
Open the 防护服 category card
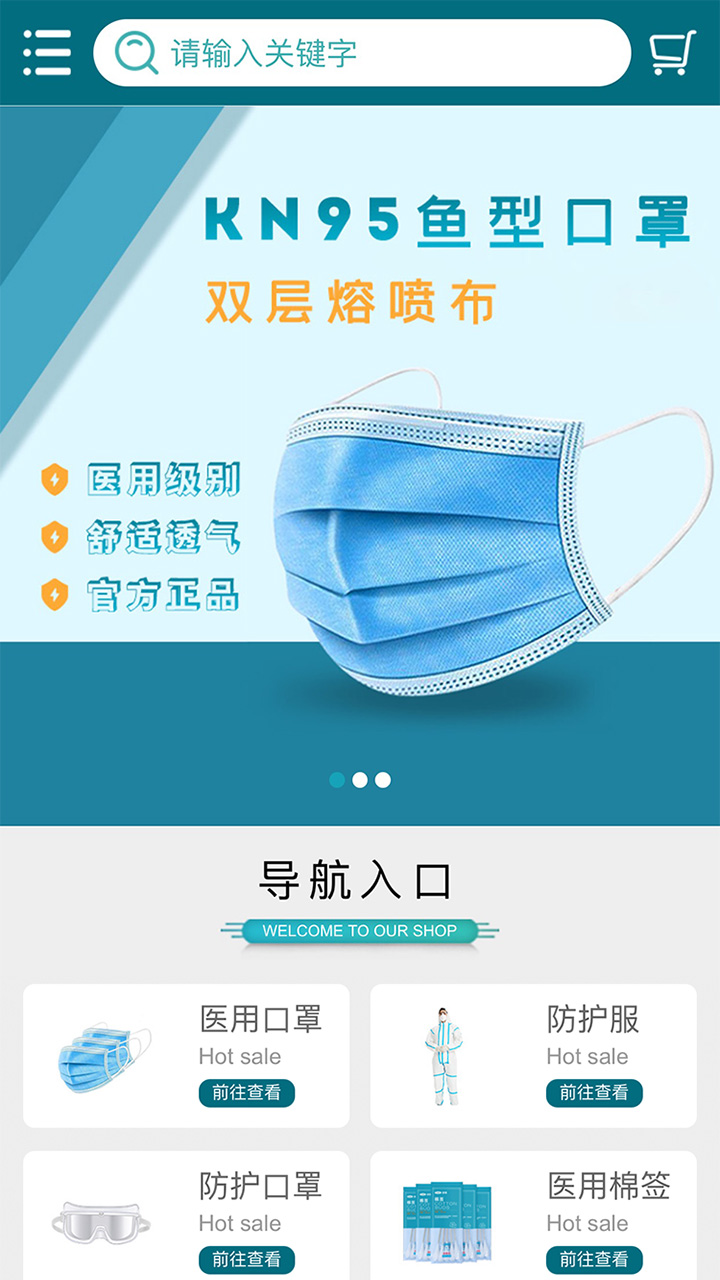pyautogui.click(x=533, y=1055)
